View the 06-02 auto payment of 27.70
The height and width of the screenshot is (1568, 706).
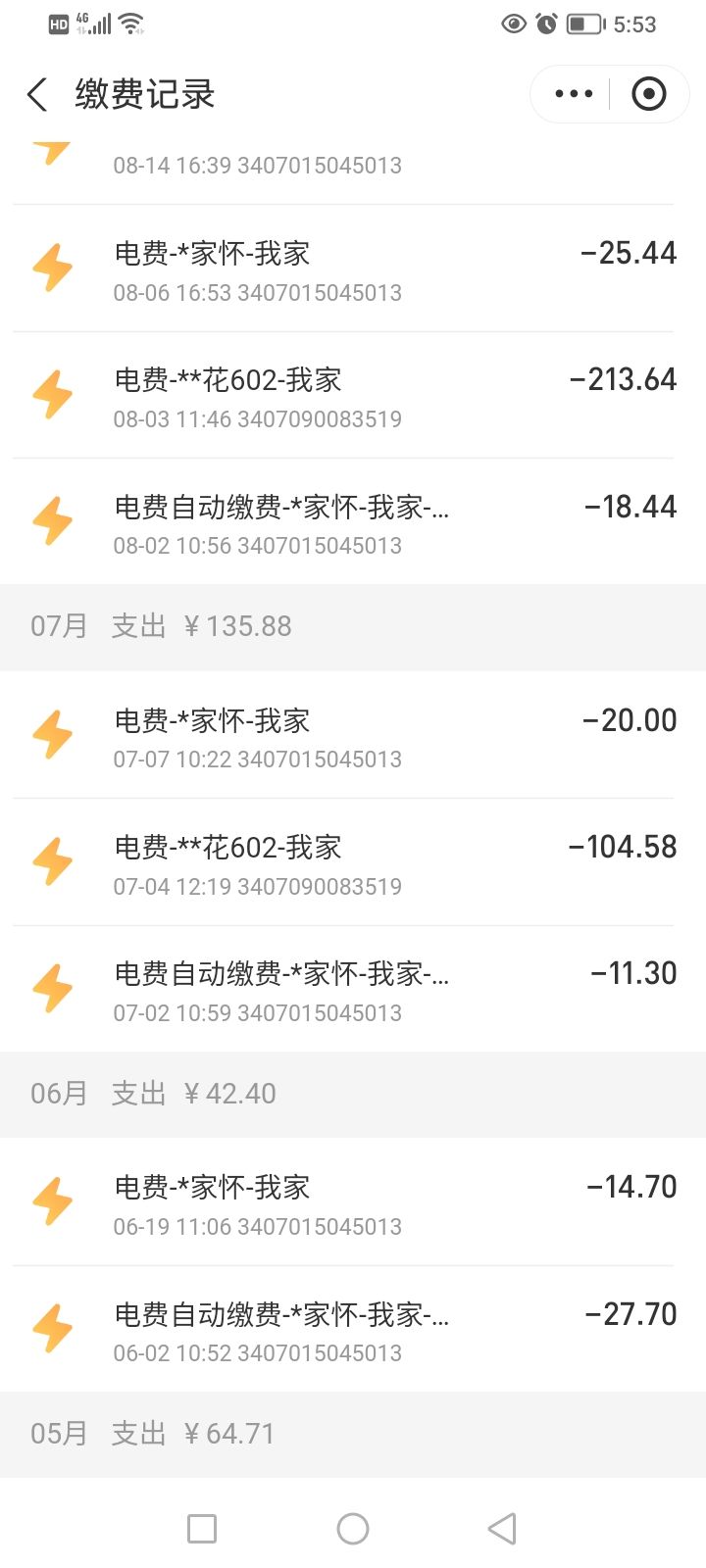(353, 1329)
